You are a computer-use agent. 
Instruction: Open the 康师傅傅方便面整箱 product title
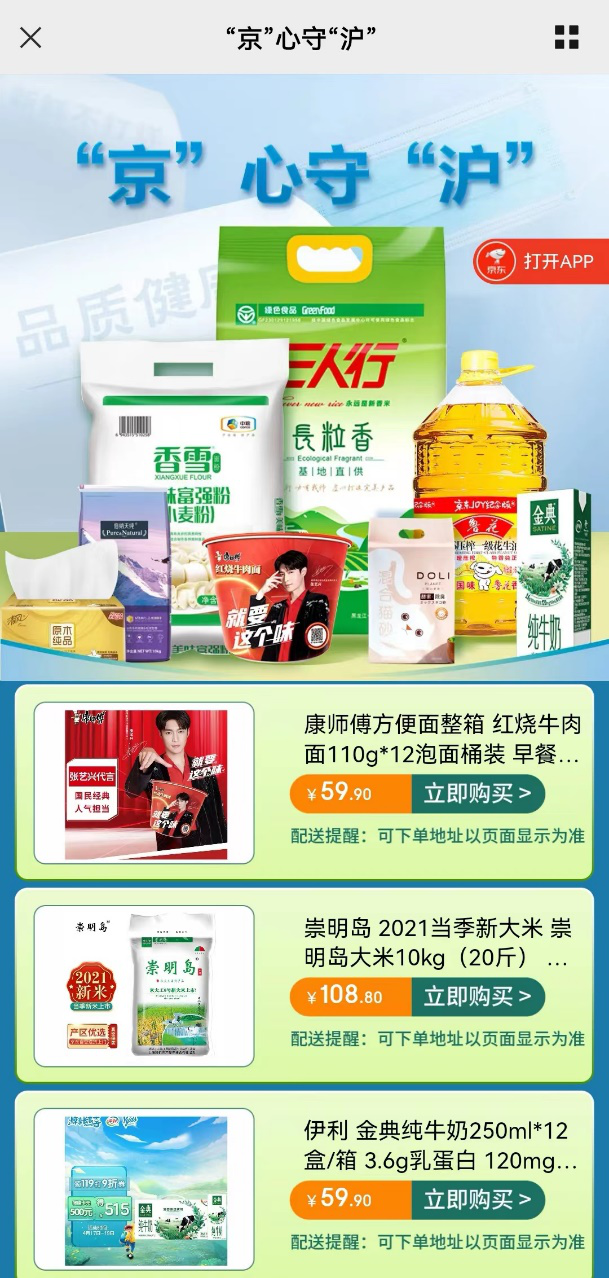442,738
